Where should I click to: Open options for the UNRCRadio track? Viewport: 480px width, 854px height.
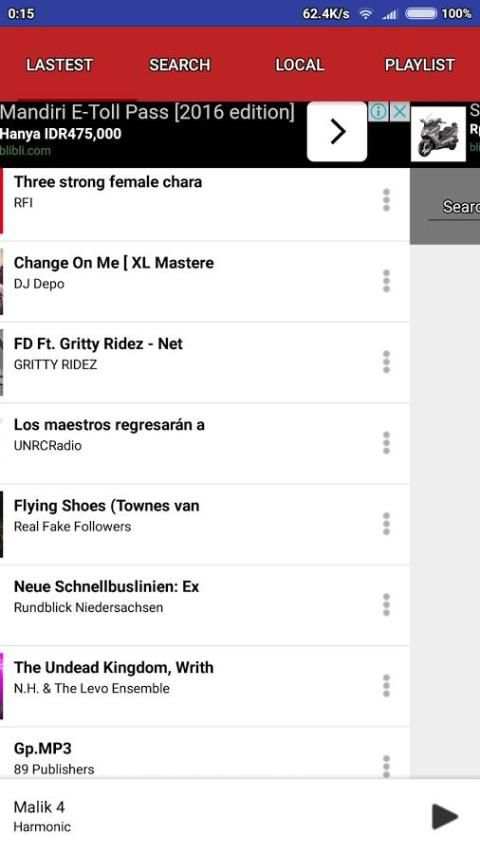click(386, 443)
